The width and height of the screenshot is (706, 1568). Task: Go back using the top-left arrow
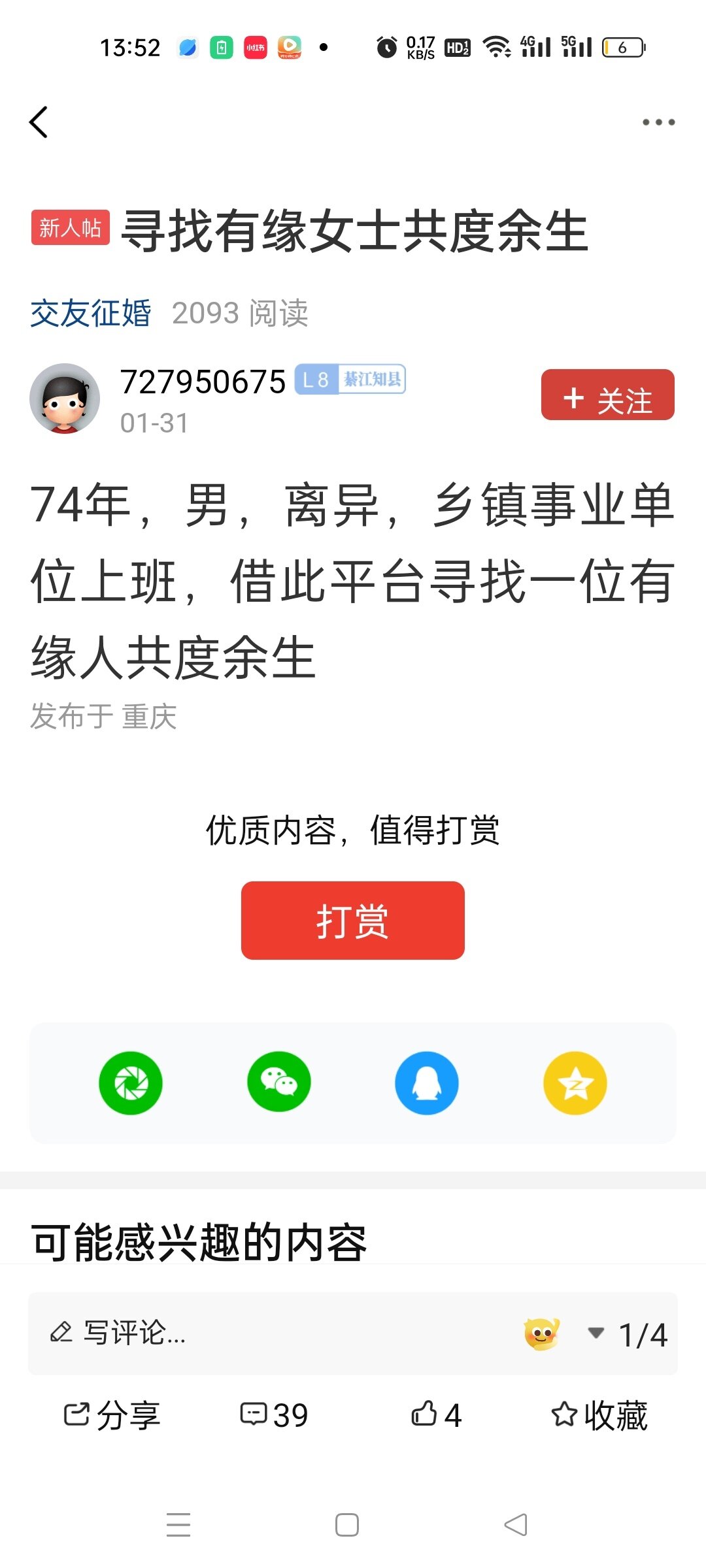pyautogui.click(x=39, y=122)
